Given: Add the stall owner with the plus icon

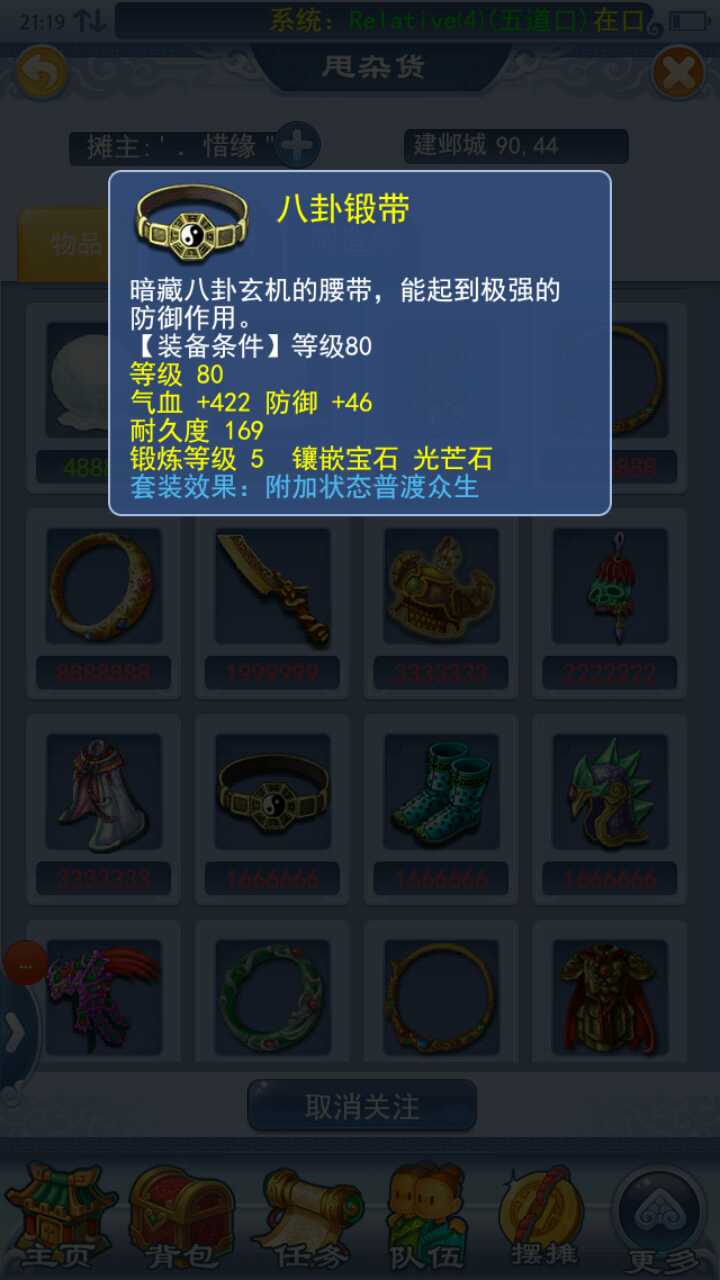Looking at the screenshot, I should pyautogui.click(x=296, y=146).
